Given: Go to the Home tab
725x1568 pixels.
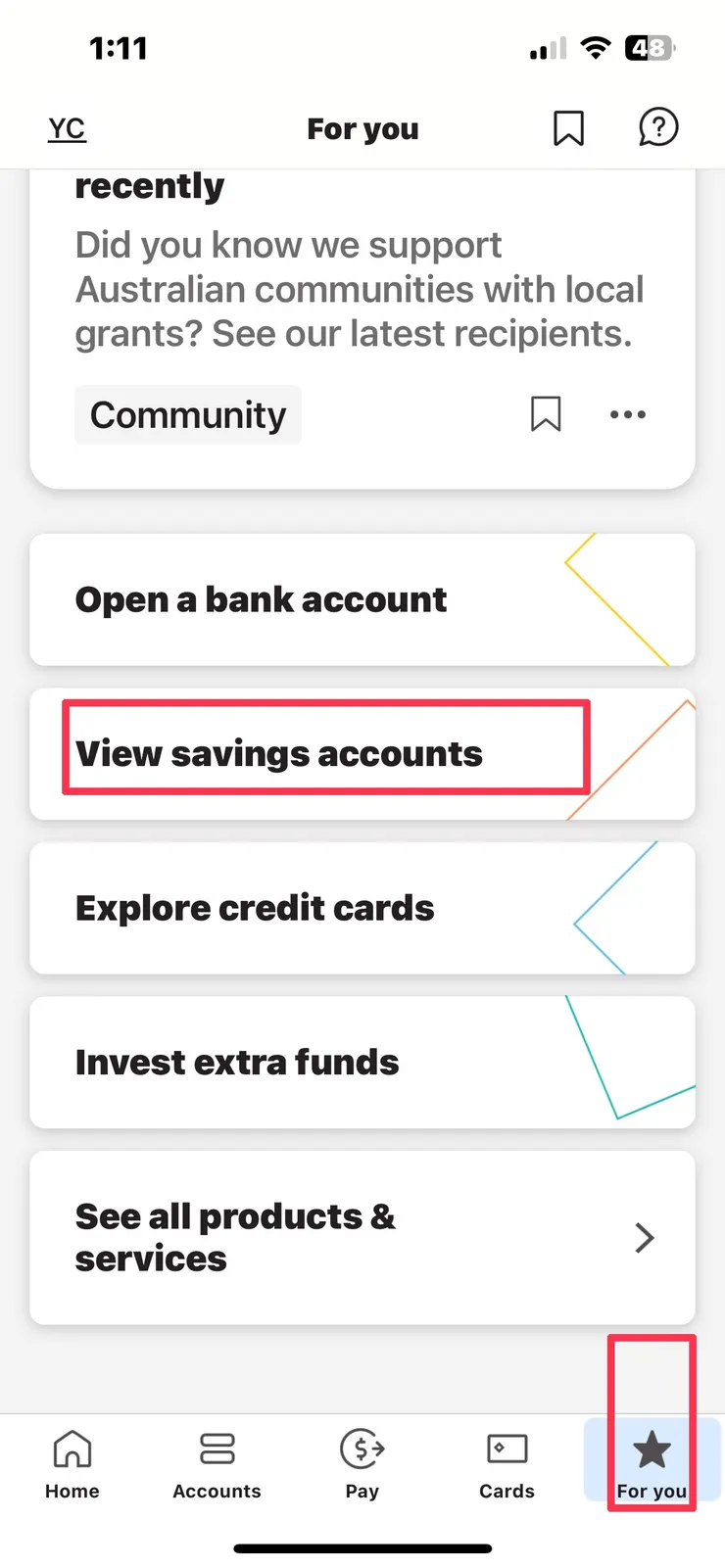Looking at the screenshot, I should 72,1464.
